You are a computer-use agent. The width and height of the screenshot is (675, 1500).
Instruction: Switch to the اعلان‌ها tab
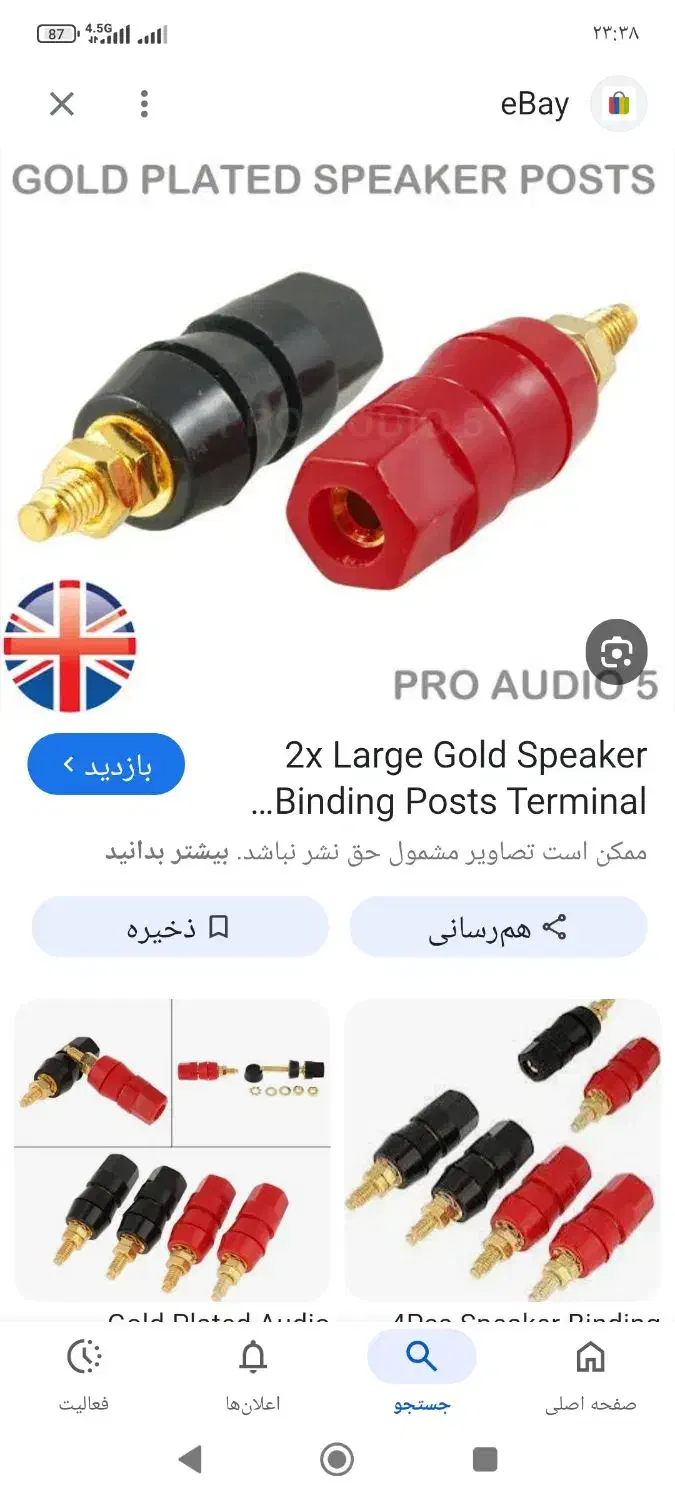pyautogui.click(x=253, y=1373)
